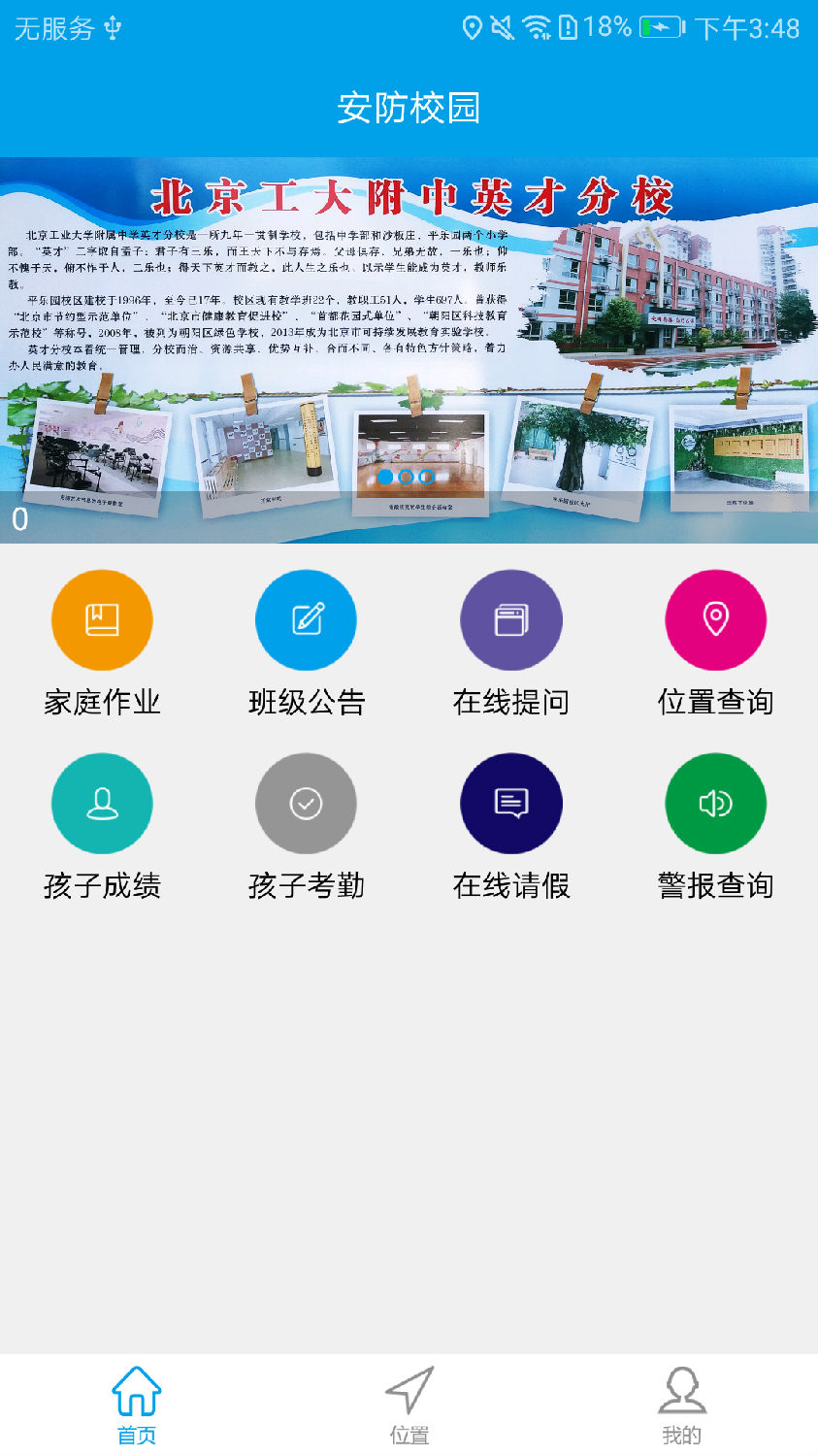Switch to the 我的 profile tab
Image resolution: width=818 pixels, height=1456 pixels.
(x=681, y=1405)
